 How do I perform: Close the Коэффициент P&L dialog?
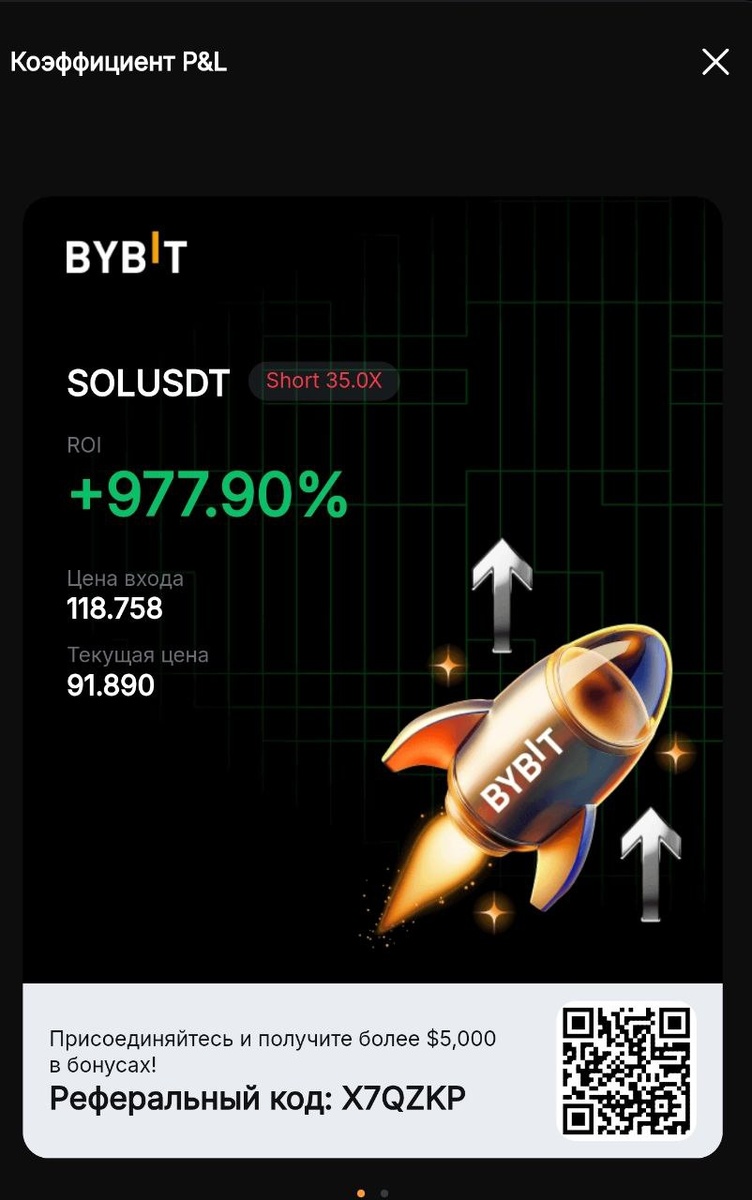tap(715, 63)
